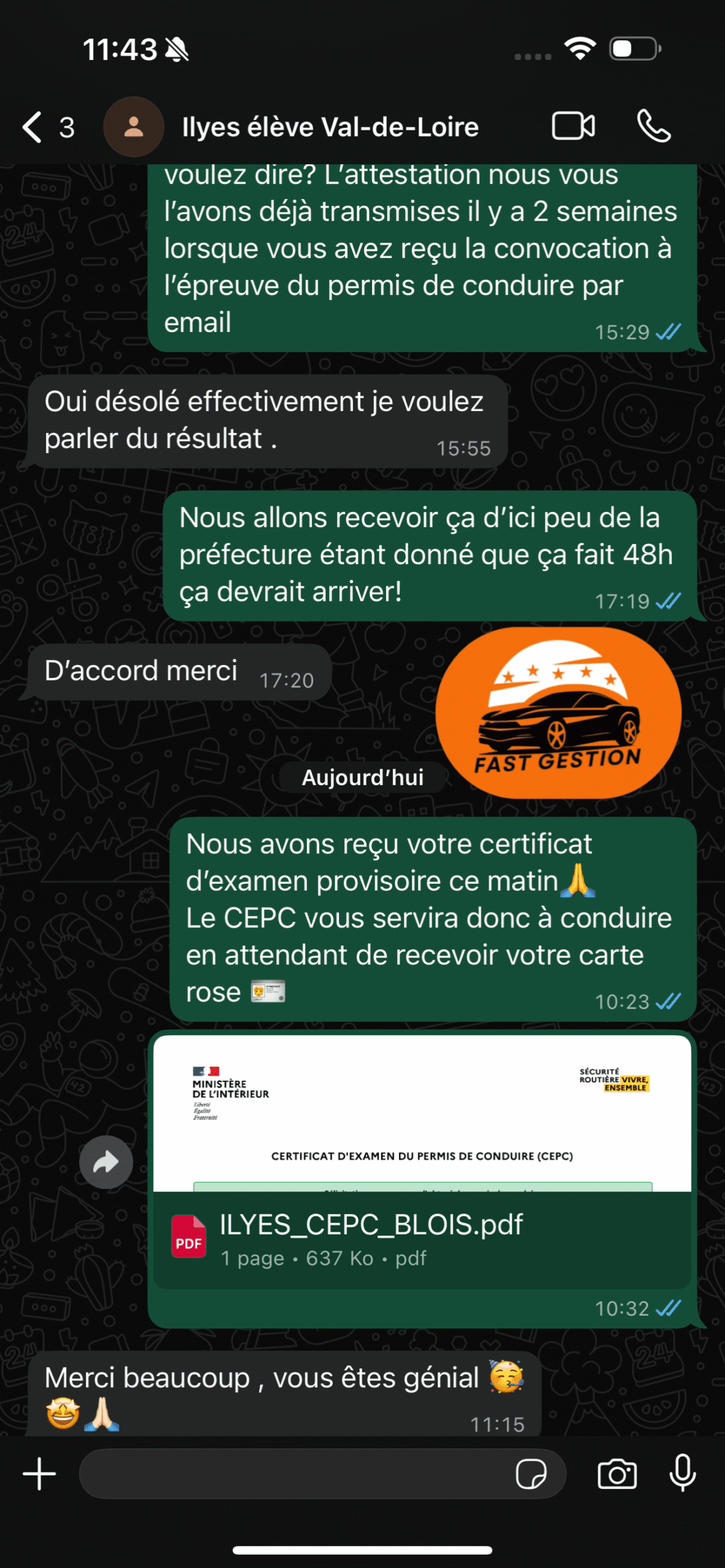
Task: Start a voice call with Ilyes
Action: point(653,127)
